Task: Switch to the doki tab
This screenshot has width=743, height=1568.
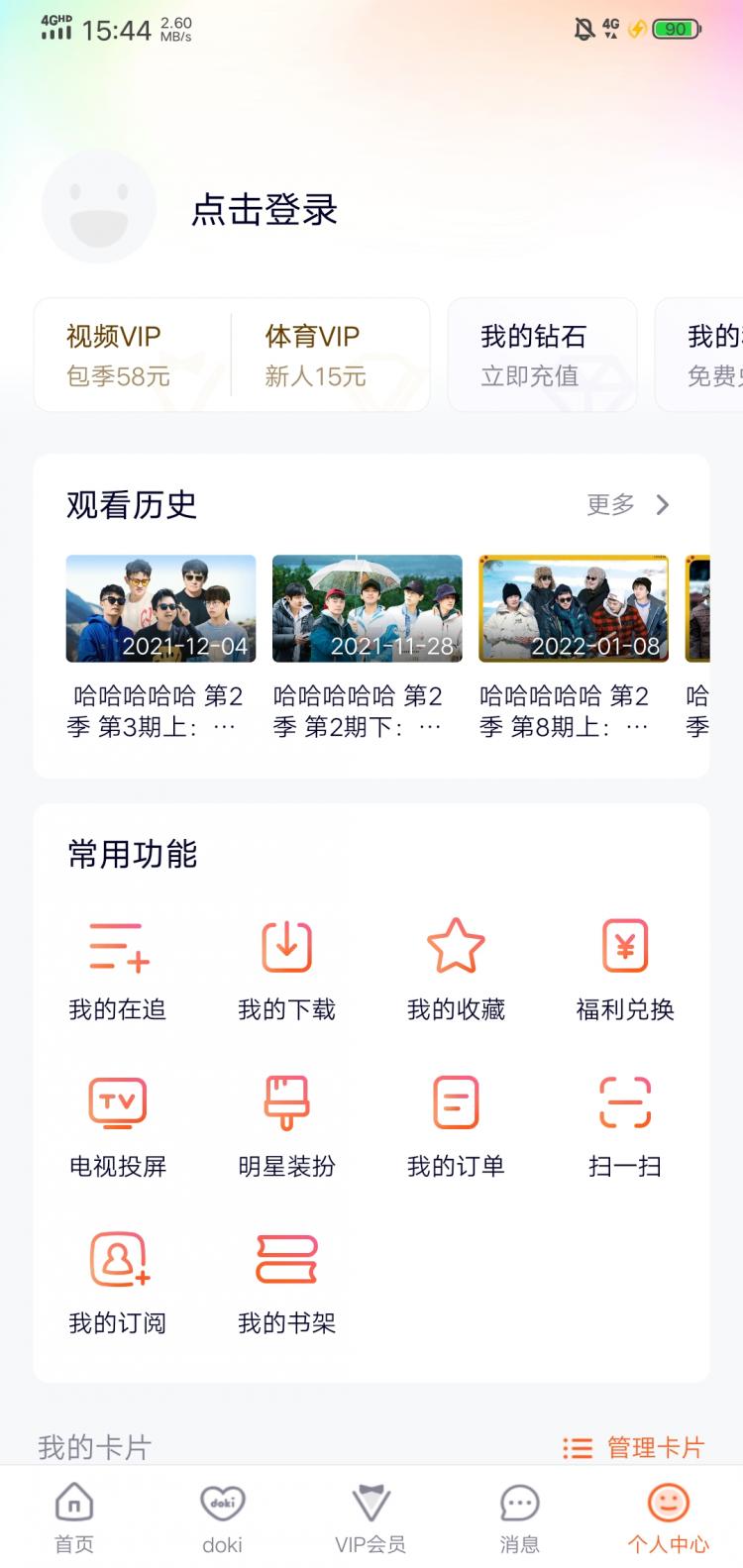Action: point(222,1516)
